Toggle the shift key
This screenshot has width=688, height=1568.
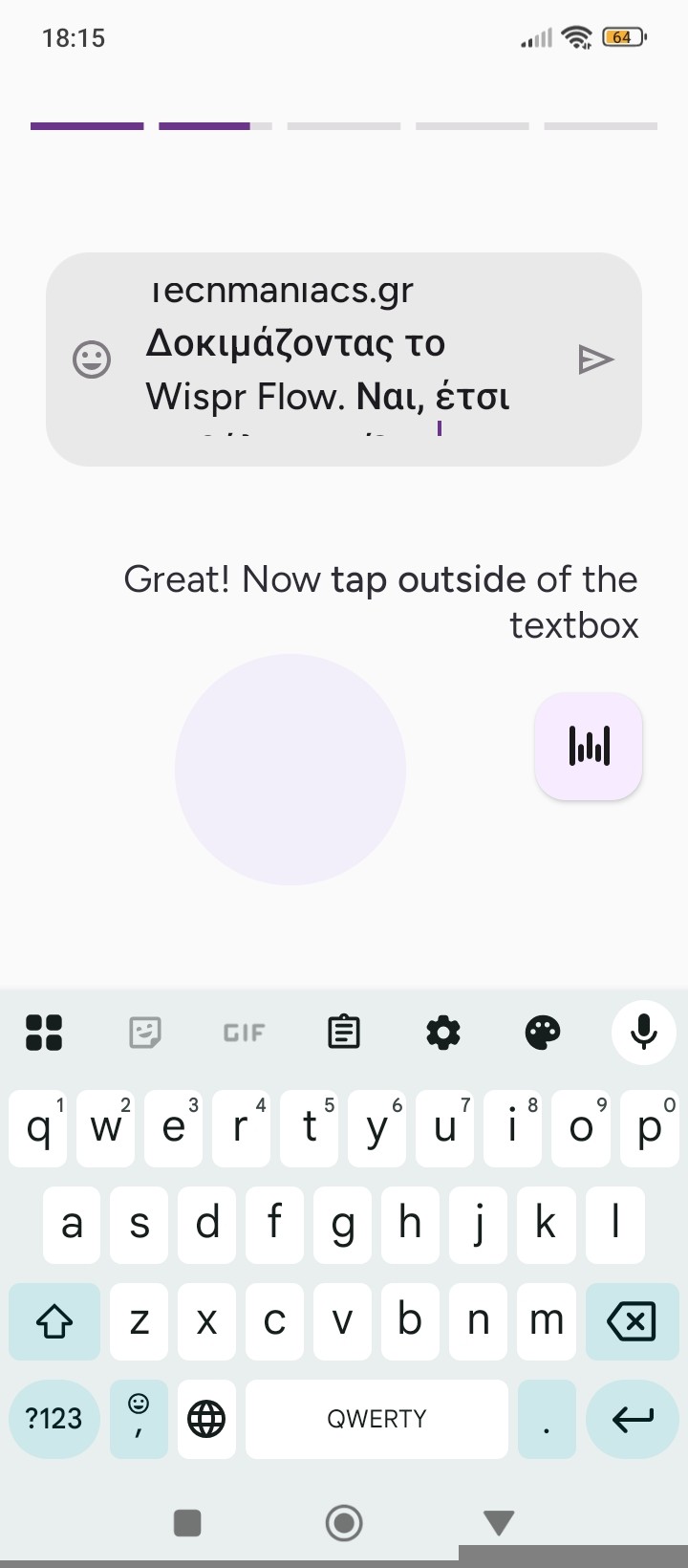tap(54, 1322)
